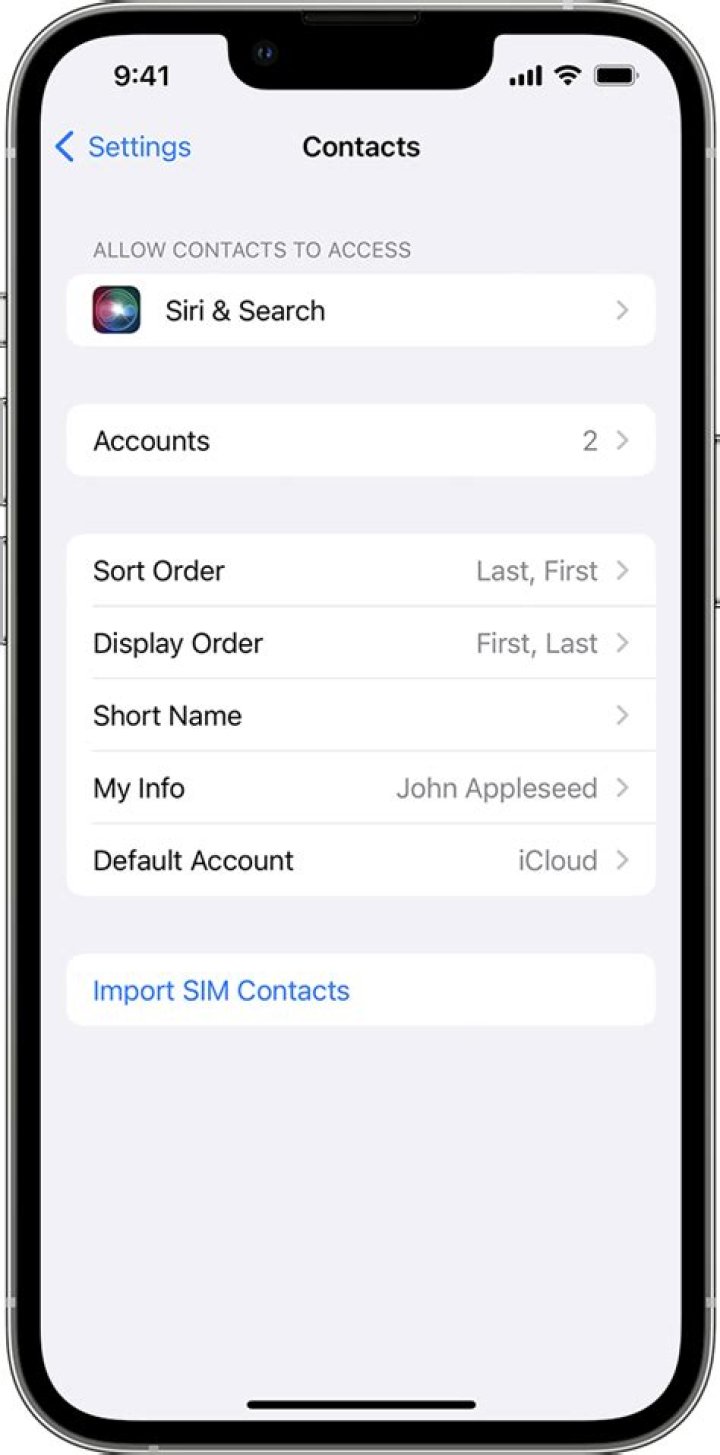Select My Info contact card
The height and width of the screenshot is (1455, 720).
(x=360, y=788)
